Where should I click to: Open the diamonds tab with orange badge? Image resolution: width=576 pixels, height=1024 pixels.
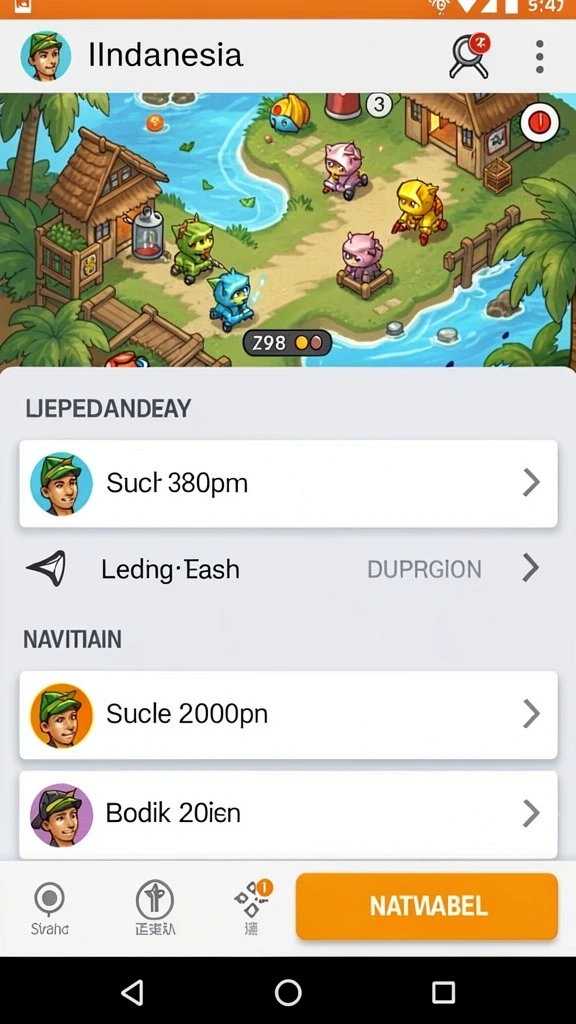click(253, 906)
